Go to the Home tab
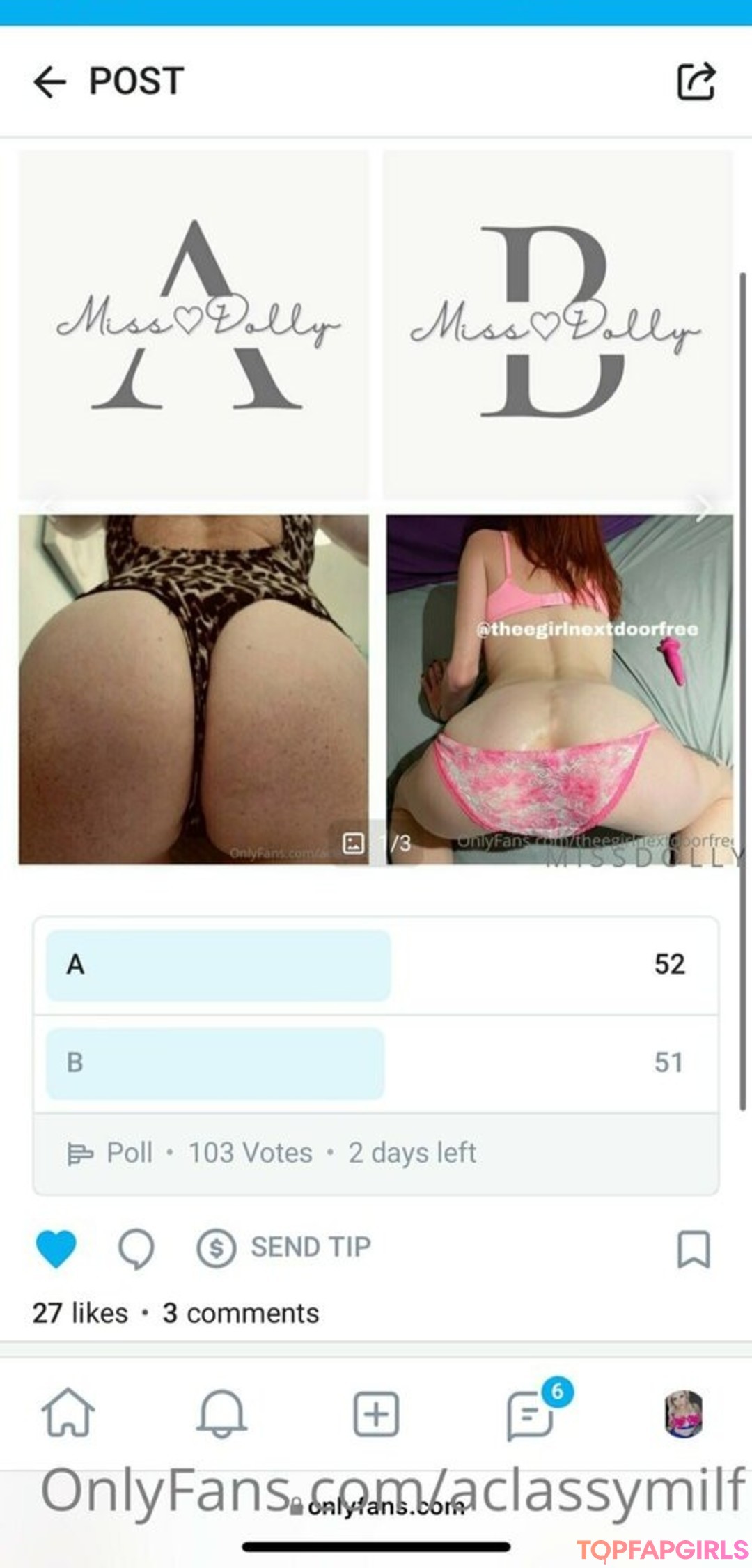The height and width of the screenshot is (1568, 752). (x=68, y=1413)
